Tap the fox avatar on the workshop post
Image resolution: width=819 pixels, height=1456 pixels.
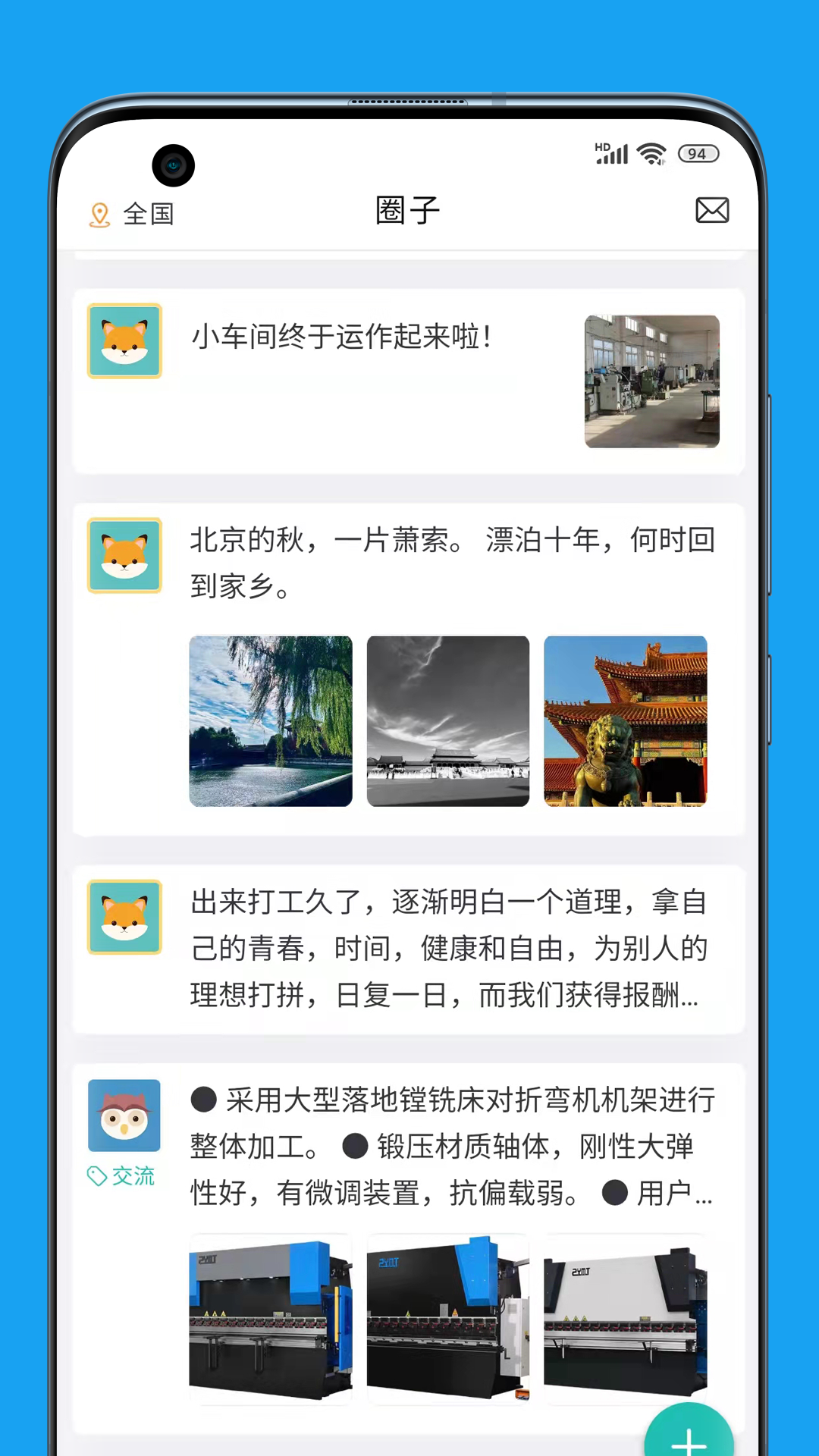coord(124,340)
